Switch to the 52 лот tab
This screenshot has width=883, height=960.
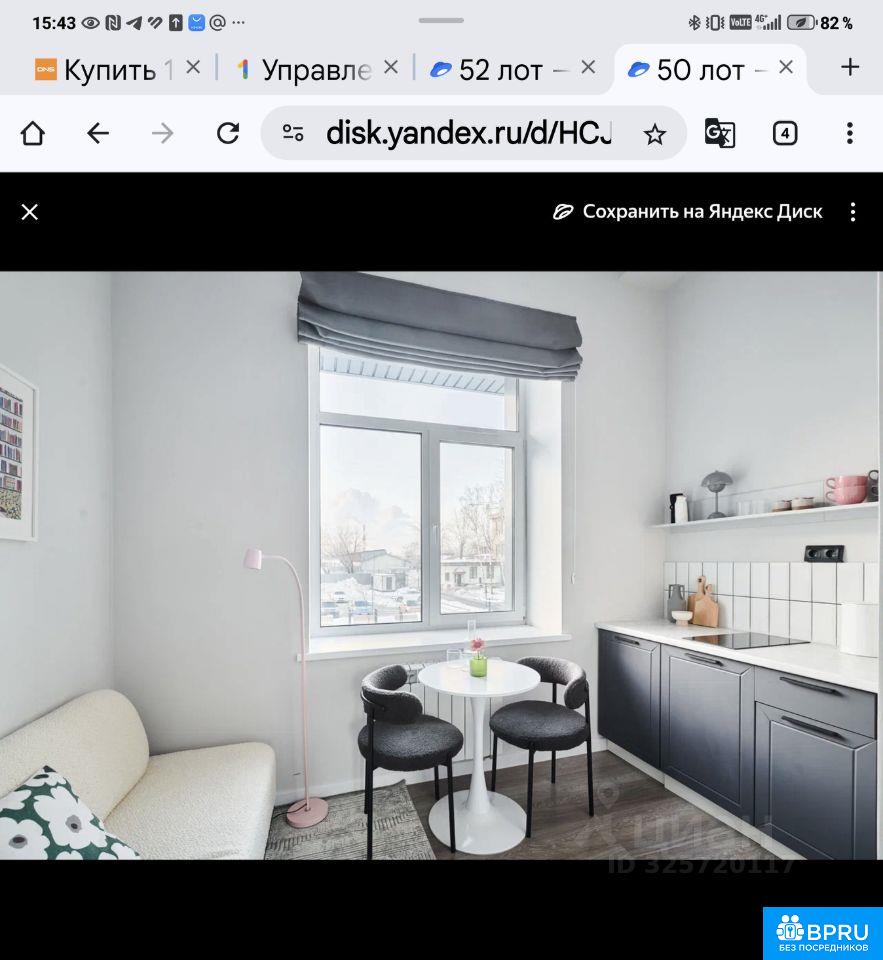click(499, 69)
